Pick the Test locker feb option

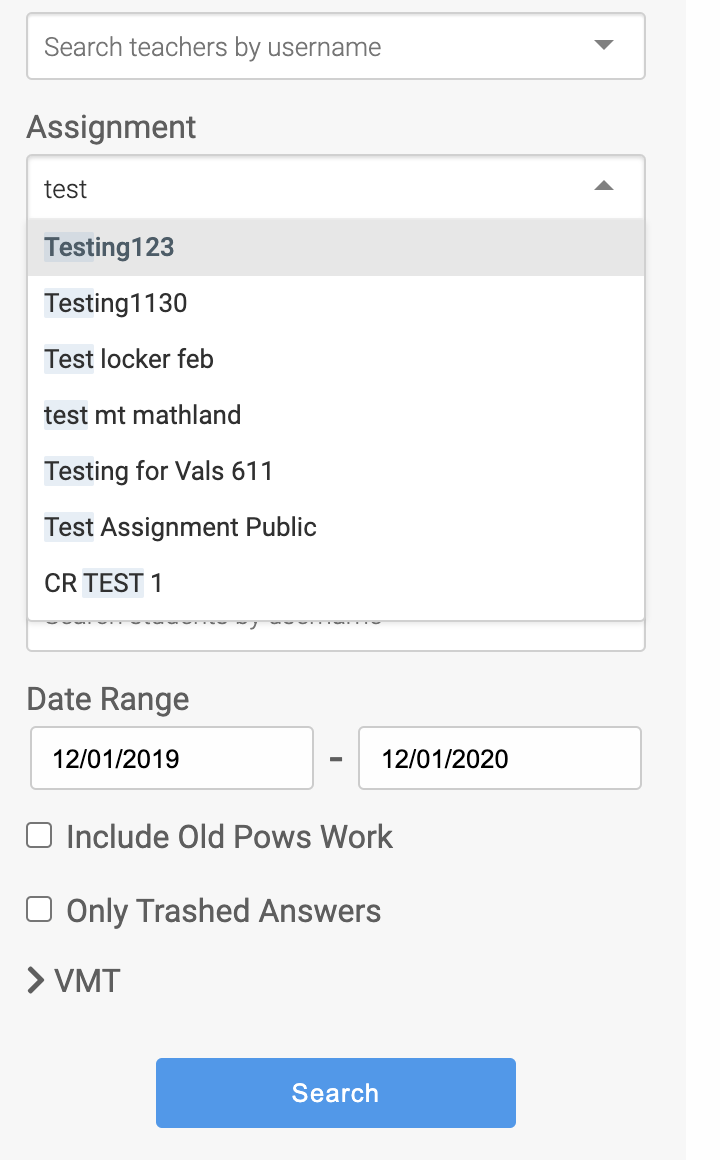336,360
